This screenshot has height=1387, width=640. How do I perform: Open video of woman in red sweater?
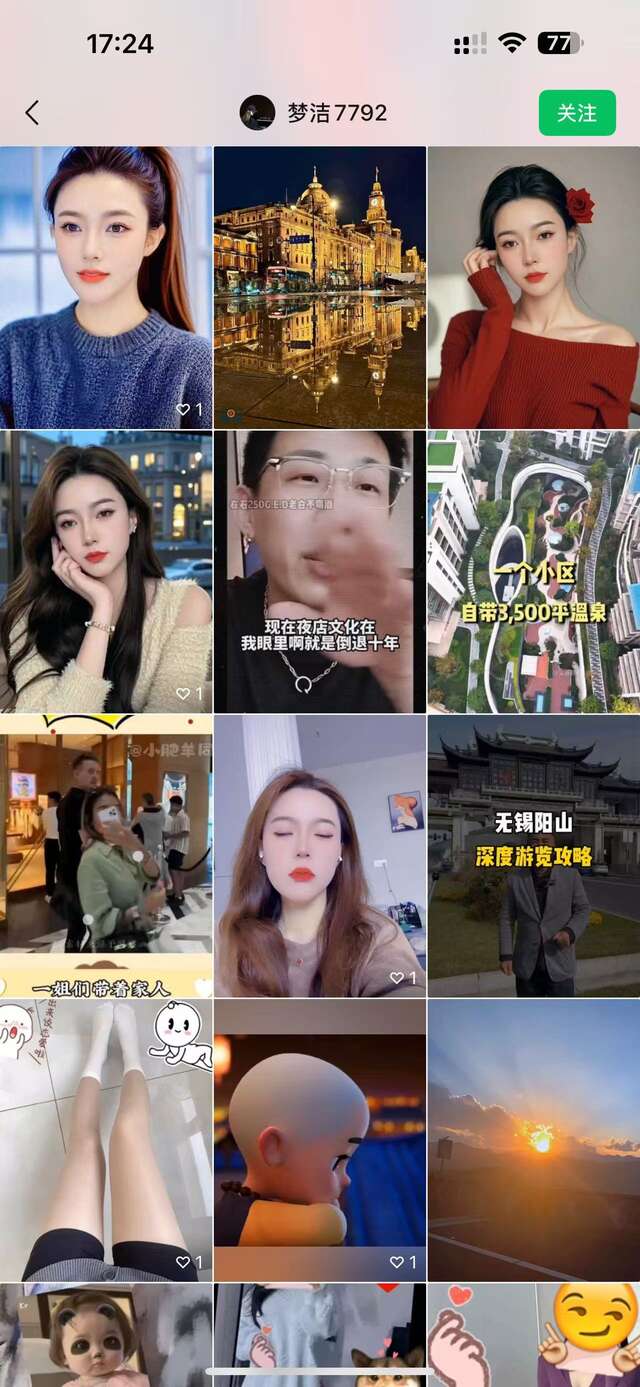(x=534, y=287)
